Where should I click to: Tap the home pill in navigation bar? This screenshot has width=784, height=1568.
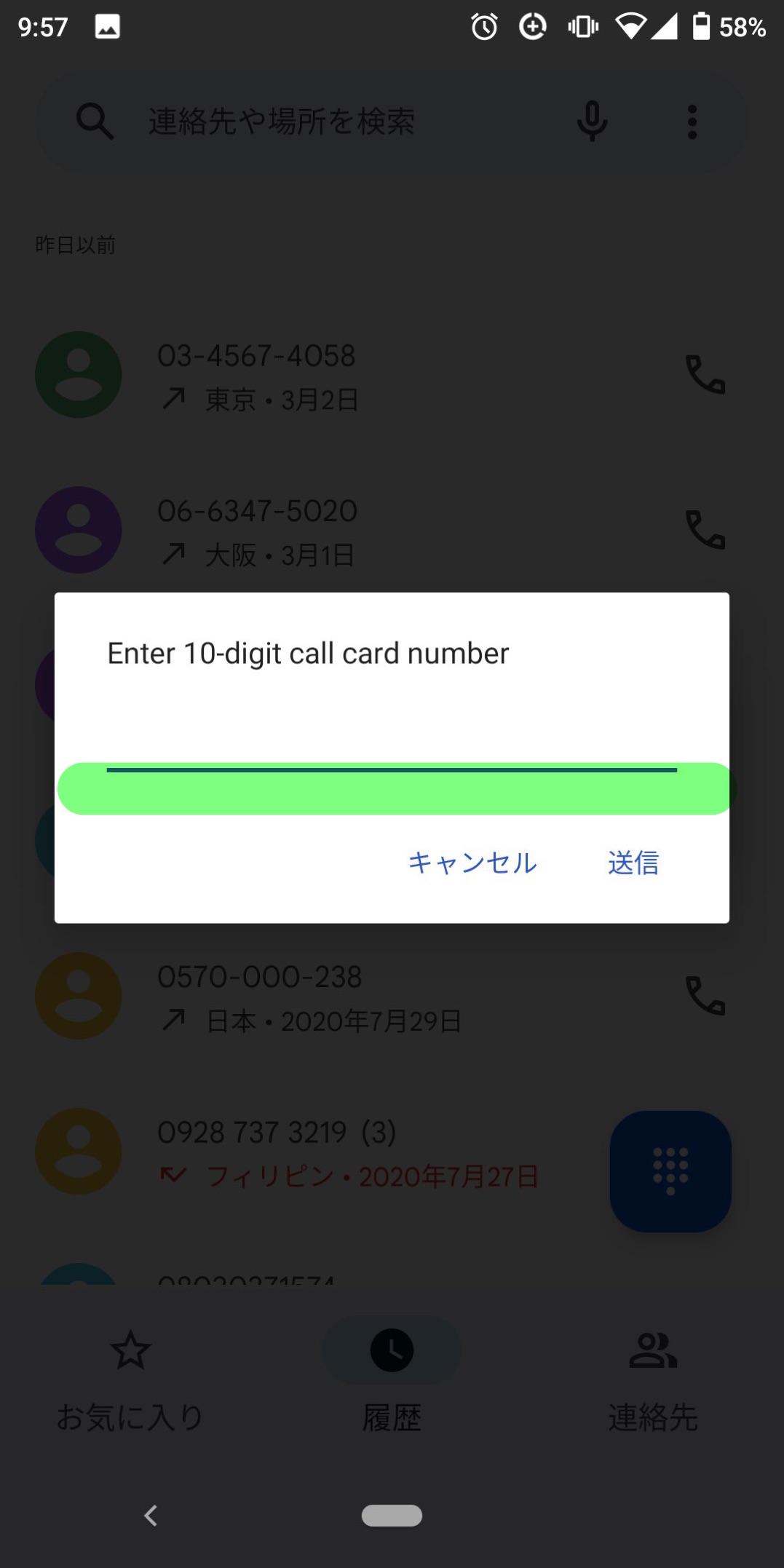(392, 1516)
